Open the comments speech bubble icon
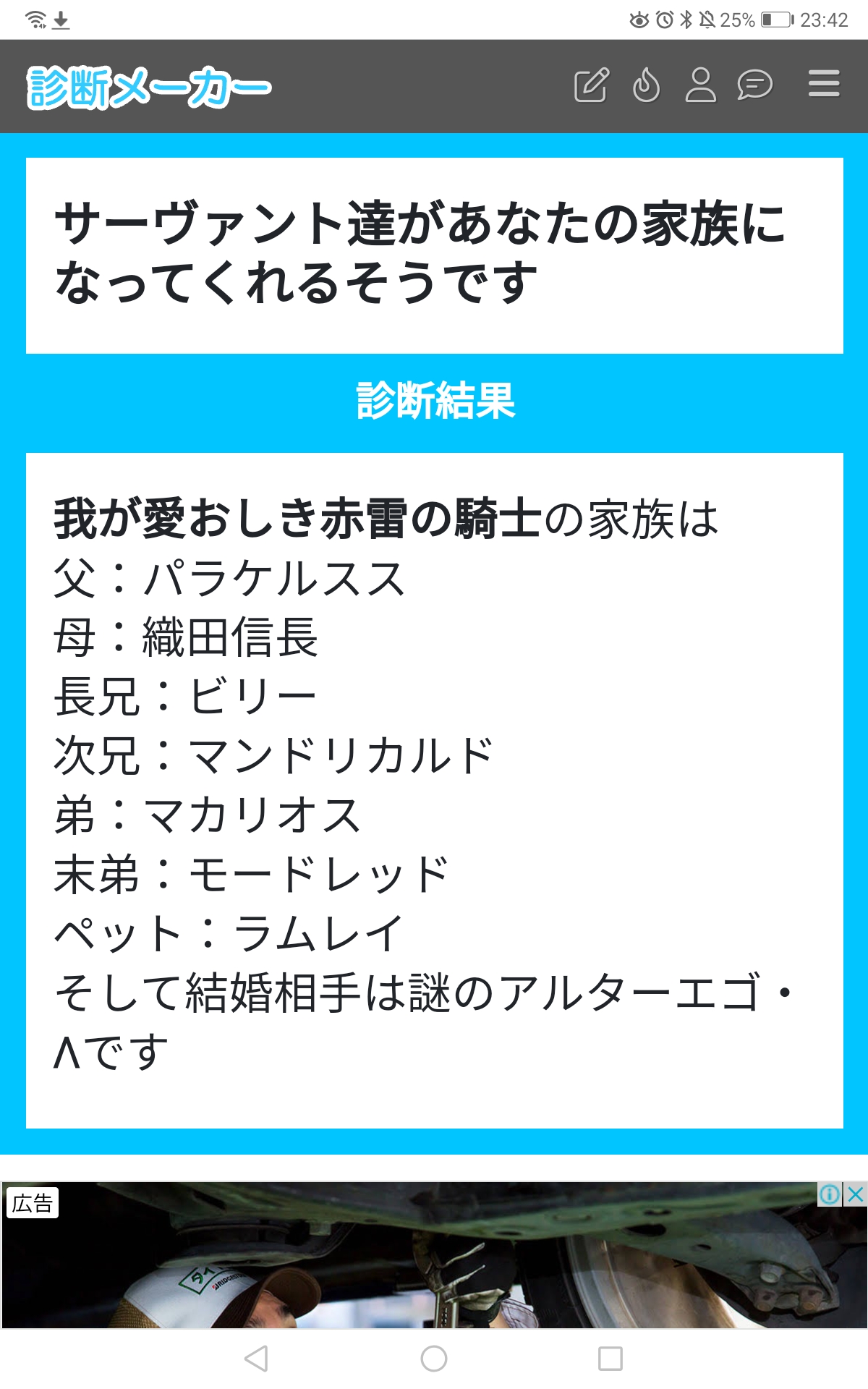 754,85
